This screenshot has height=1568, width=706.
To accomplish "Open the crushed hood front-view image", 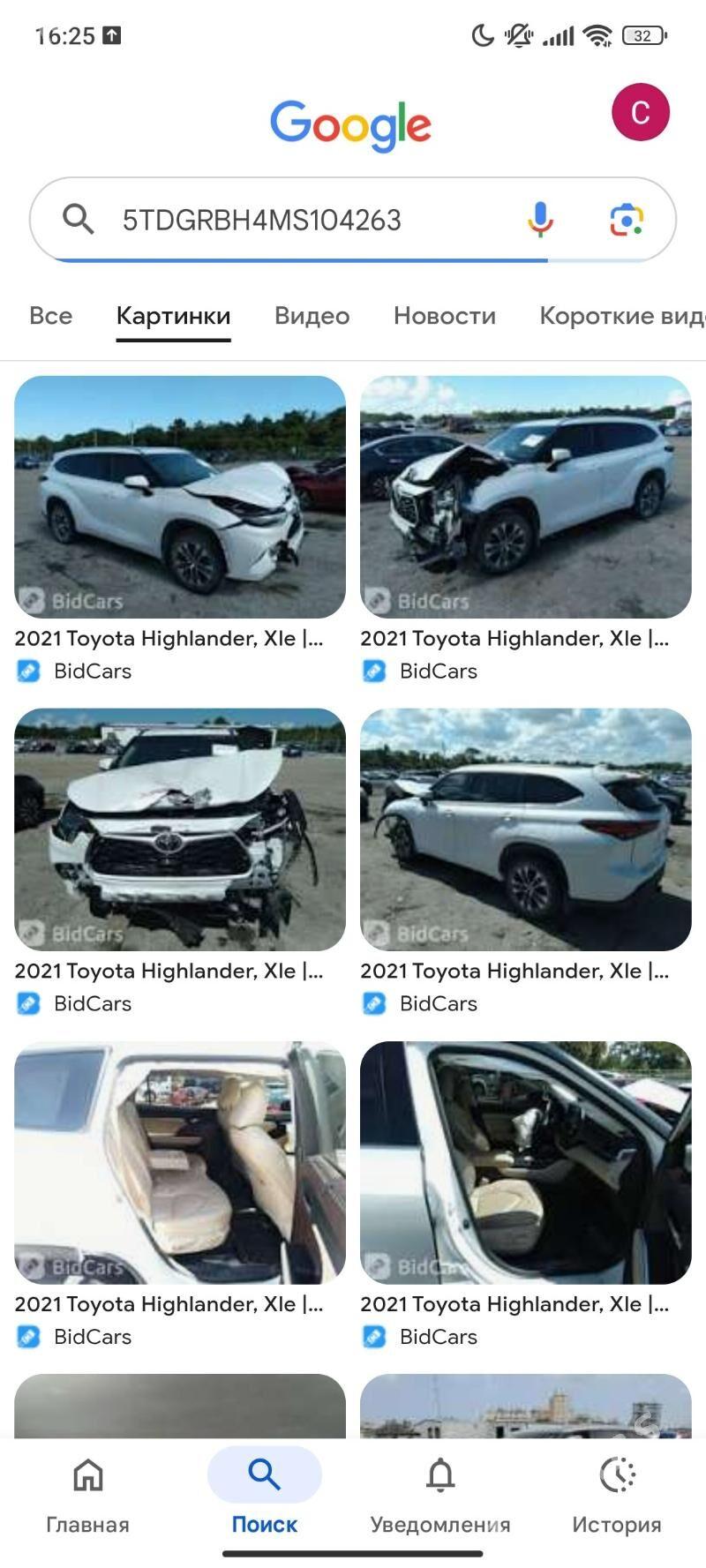I will pyautogui.click(x=180, y=829).
